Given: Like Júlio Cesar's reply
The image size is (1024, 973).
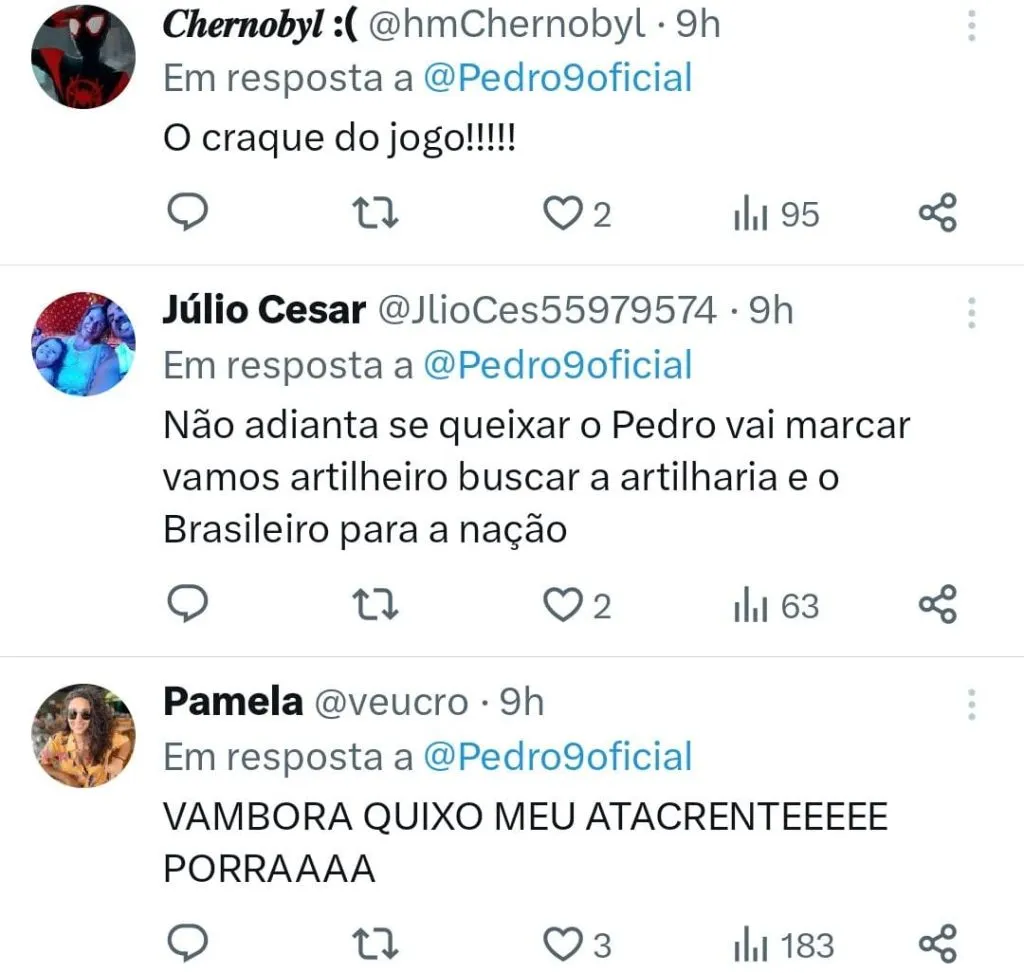Looking at the screenshot, I should 563,604.
